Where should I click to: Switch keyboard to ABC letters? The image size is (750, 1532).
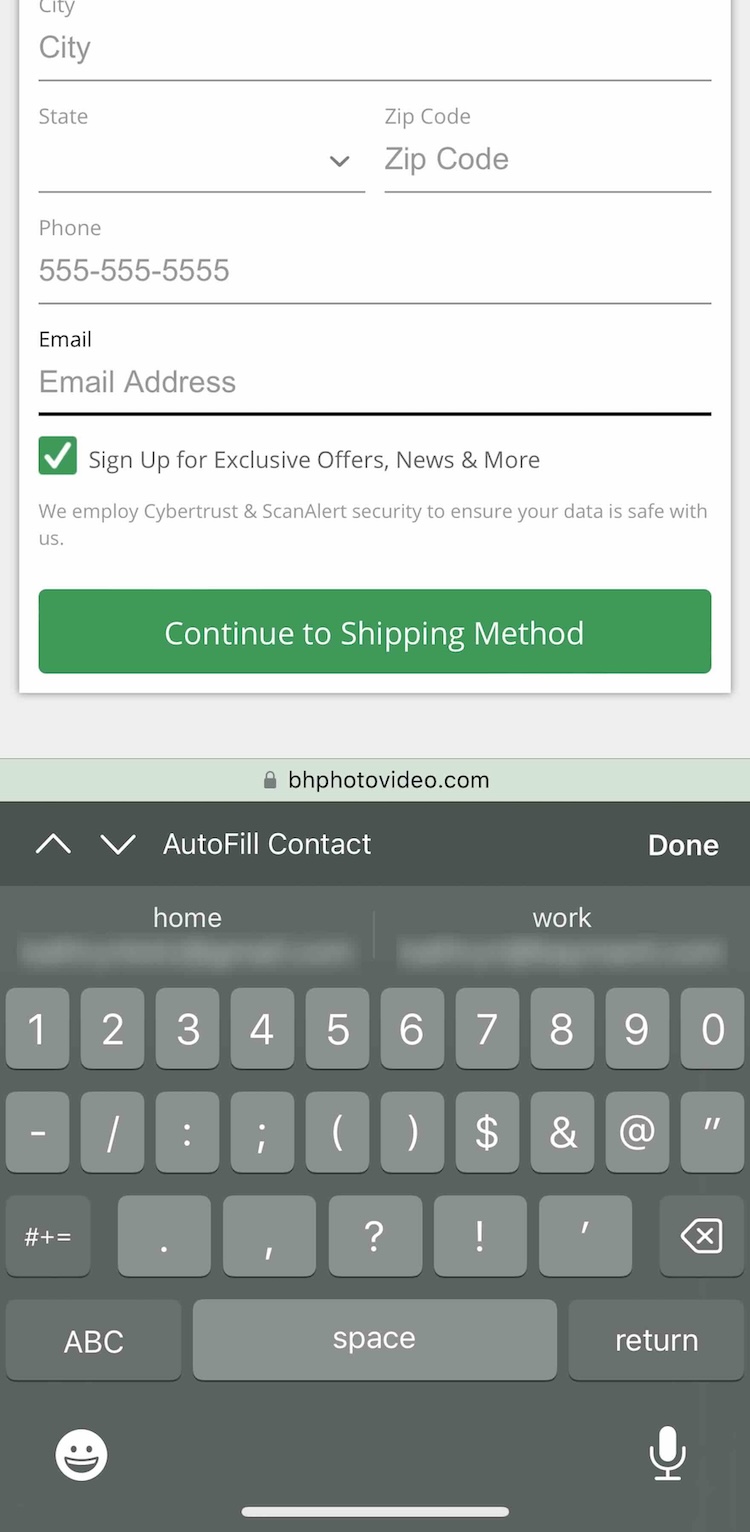(93, 1341)
